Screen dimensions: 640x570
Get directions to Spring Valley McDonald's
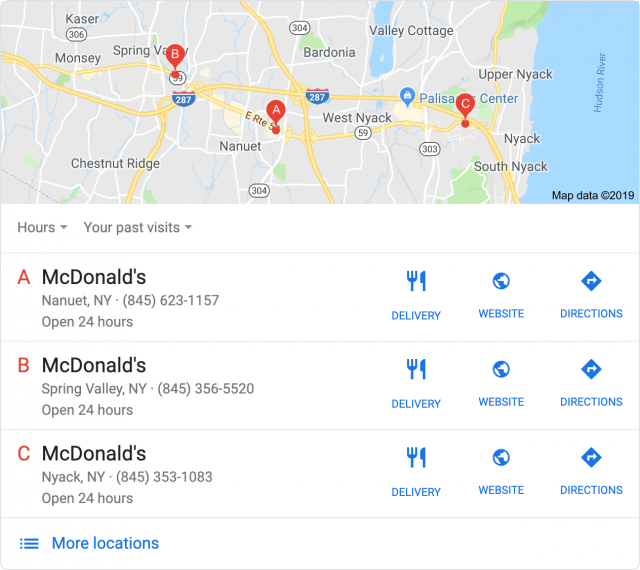pyautogui.click(x=591, y=381)
